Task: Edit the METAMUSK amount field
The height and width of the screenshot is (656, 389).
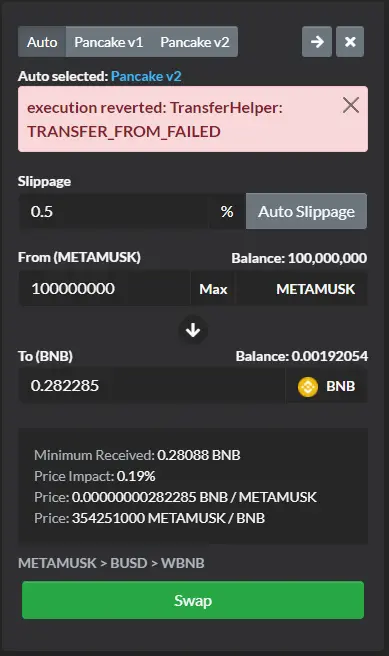Action: pyautogui.click(x=105, y=289)
